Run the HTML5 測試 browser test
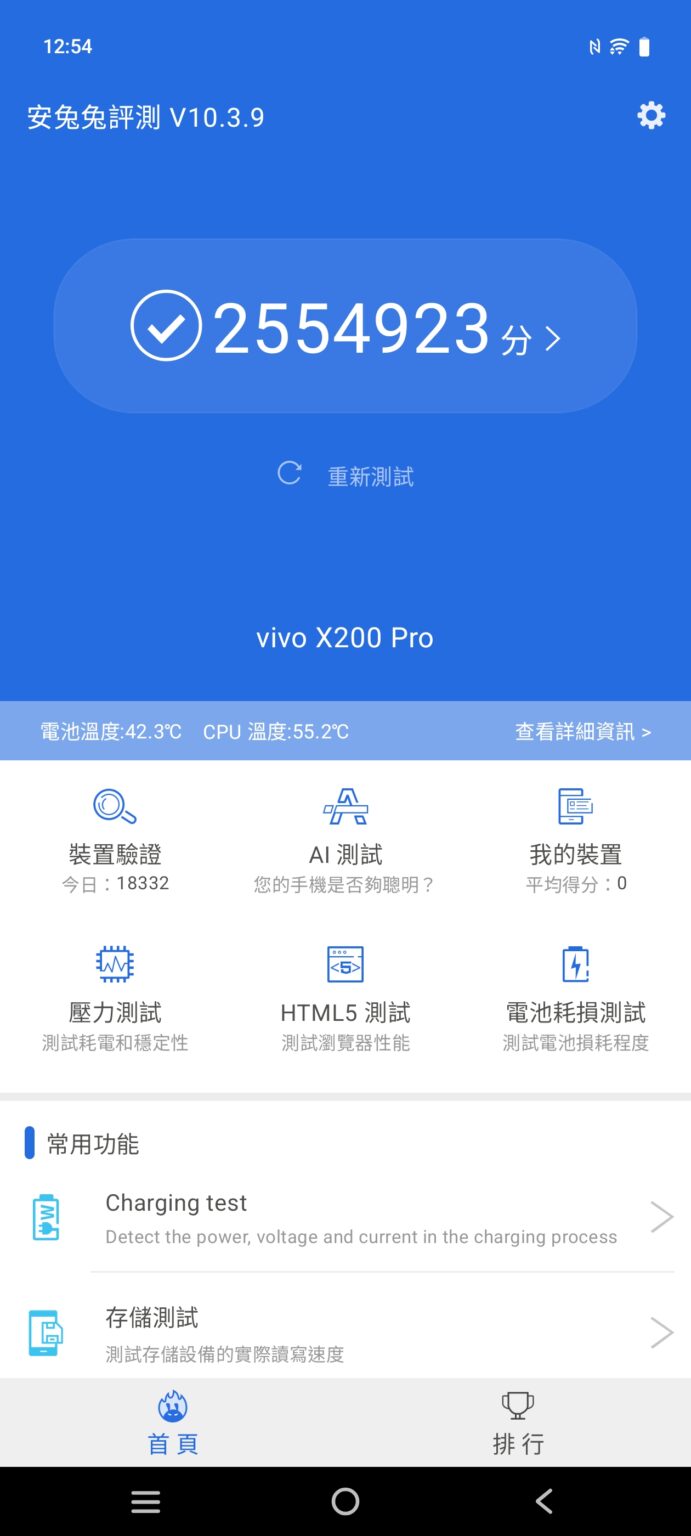Viewport: 691px width, 1536px height. (345, 997)
